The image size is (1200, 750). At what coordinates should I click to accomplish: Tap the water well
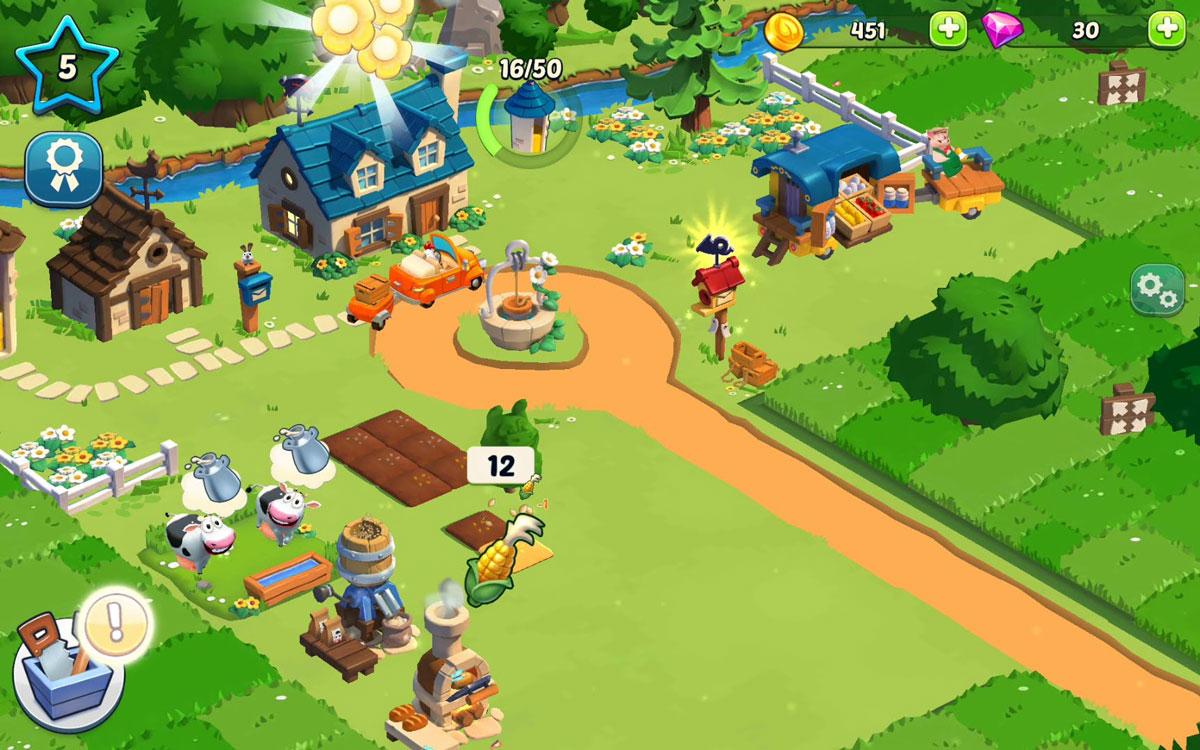pyautogui.click(x=515, y=305)
